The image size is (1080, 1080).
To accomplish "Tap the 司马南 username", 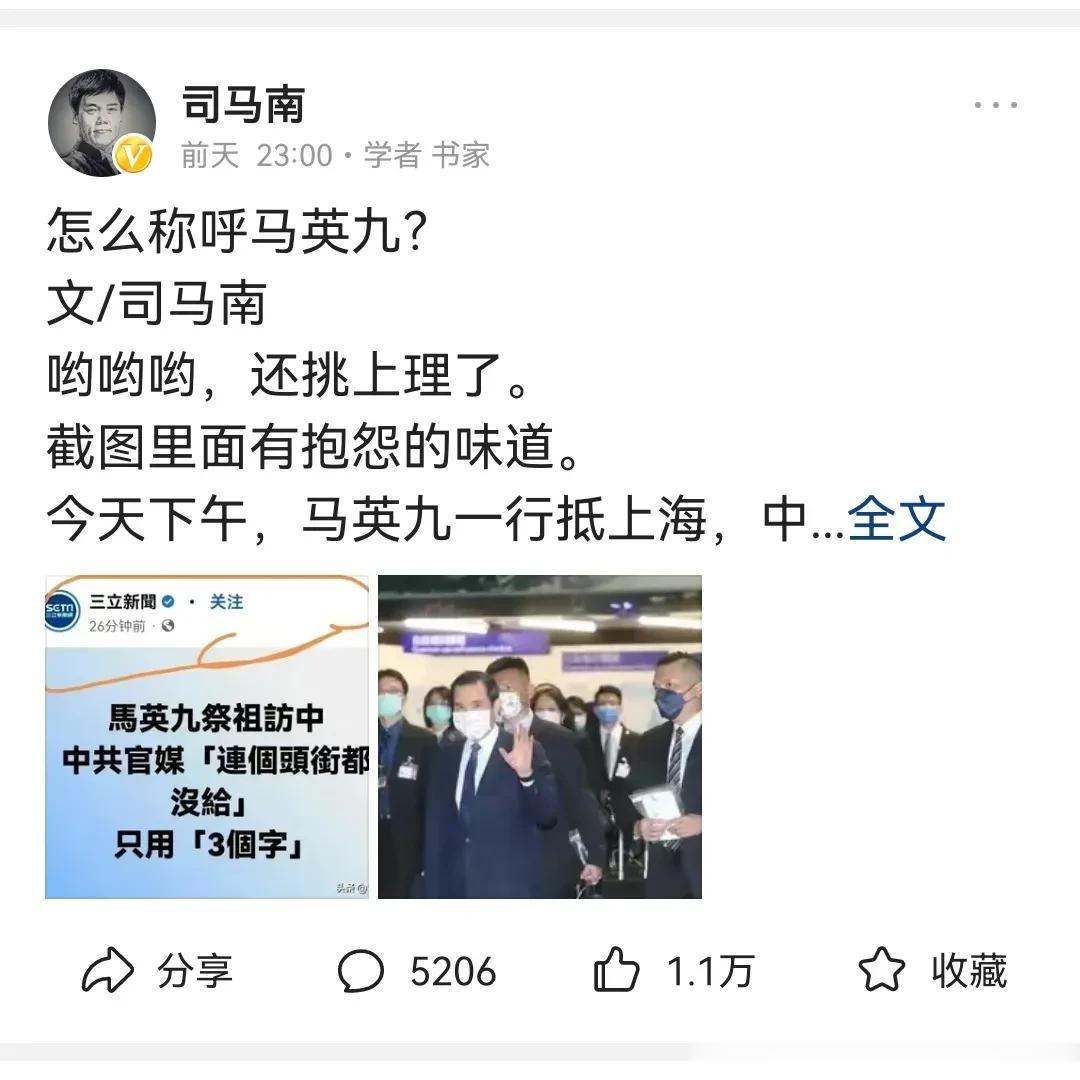I will [243, 104].
